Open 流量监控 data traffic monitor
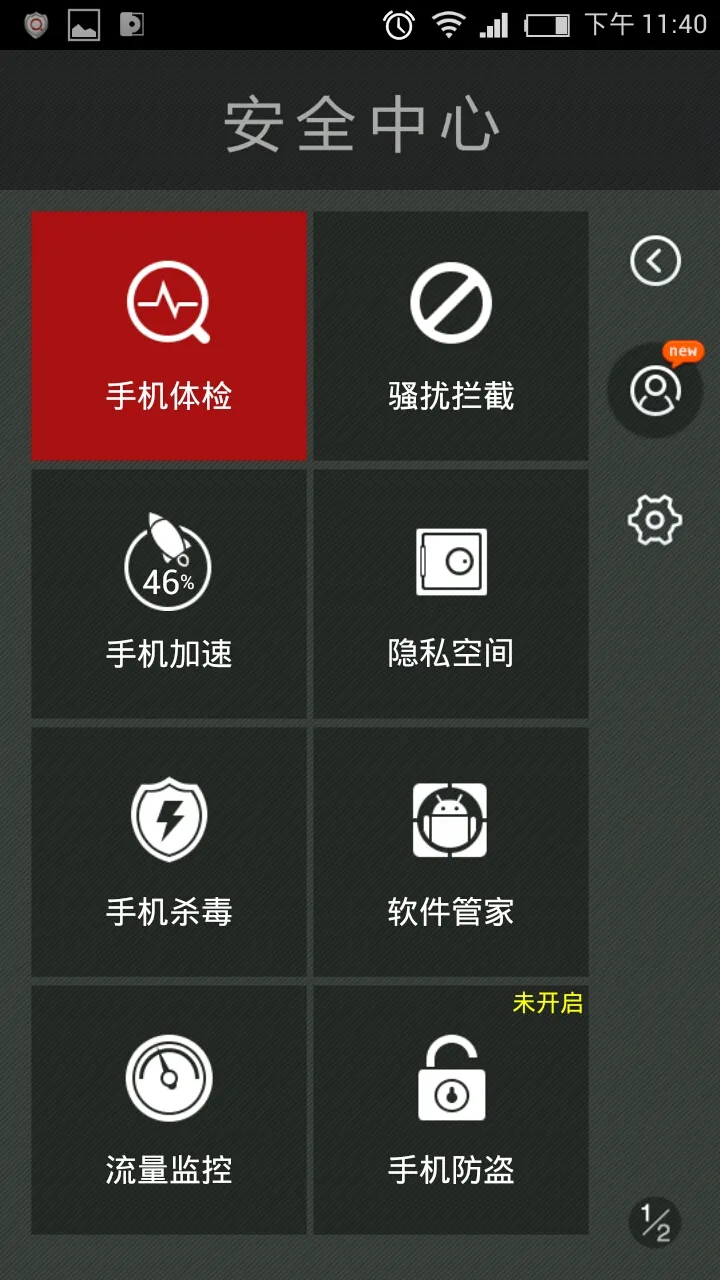The width and height of the screenshot is (720, 1280). 169,1110
